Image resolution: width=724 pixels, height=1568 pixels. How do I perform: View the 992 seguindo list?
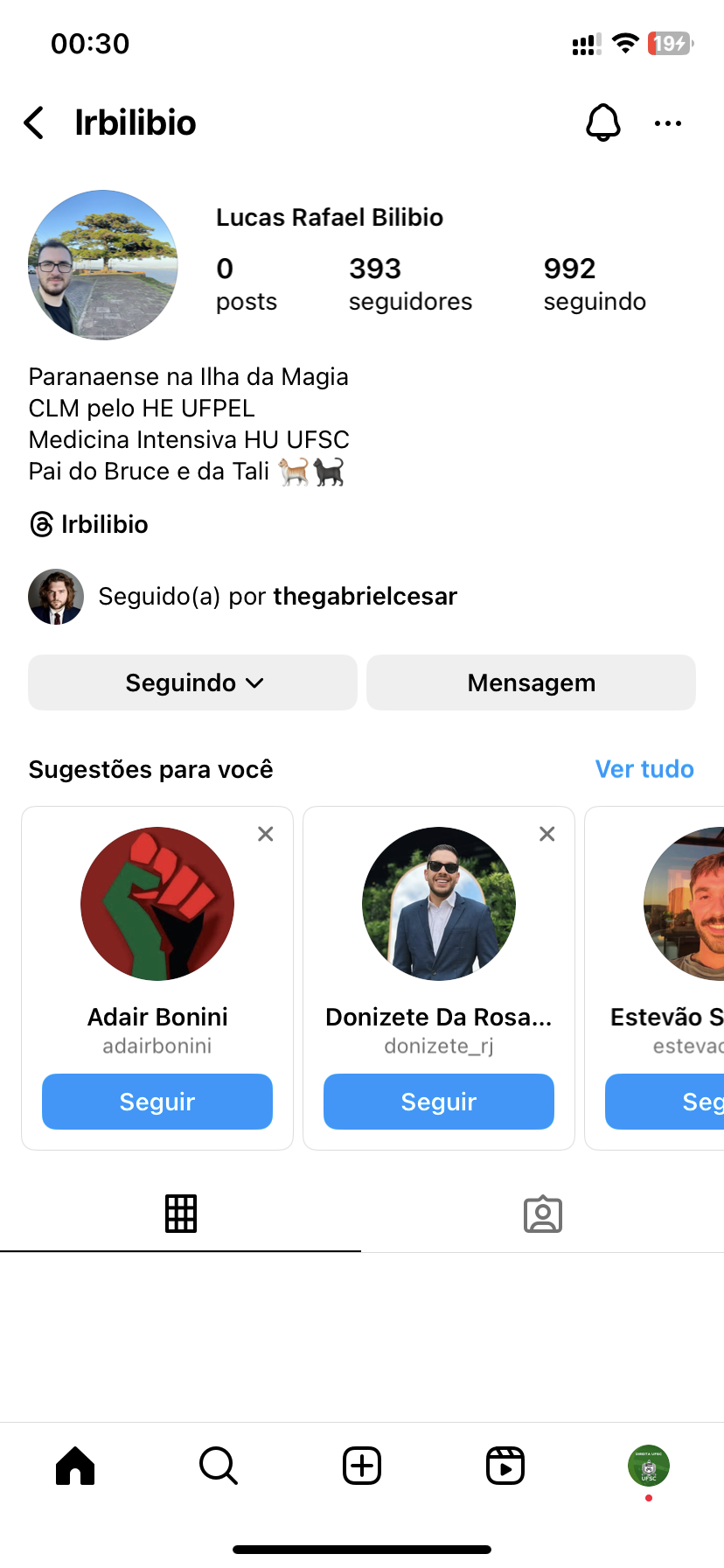pos(594,283)
